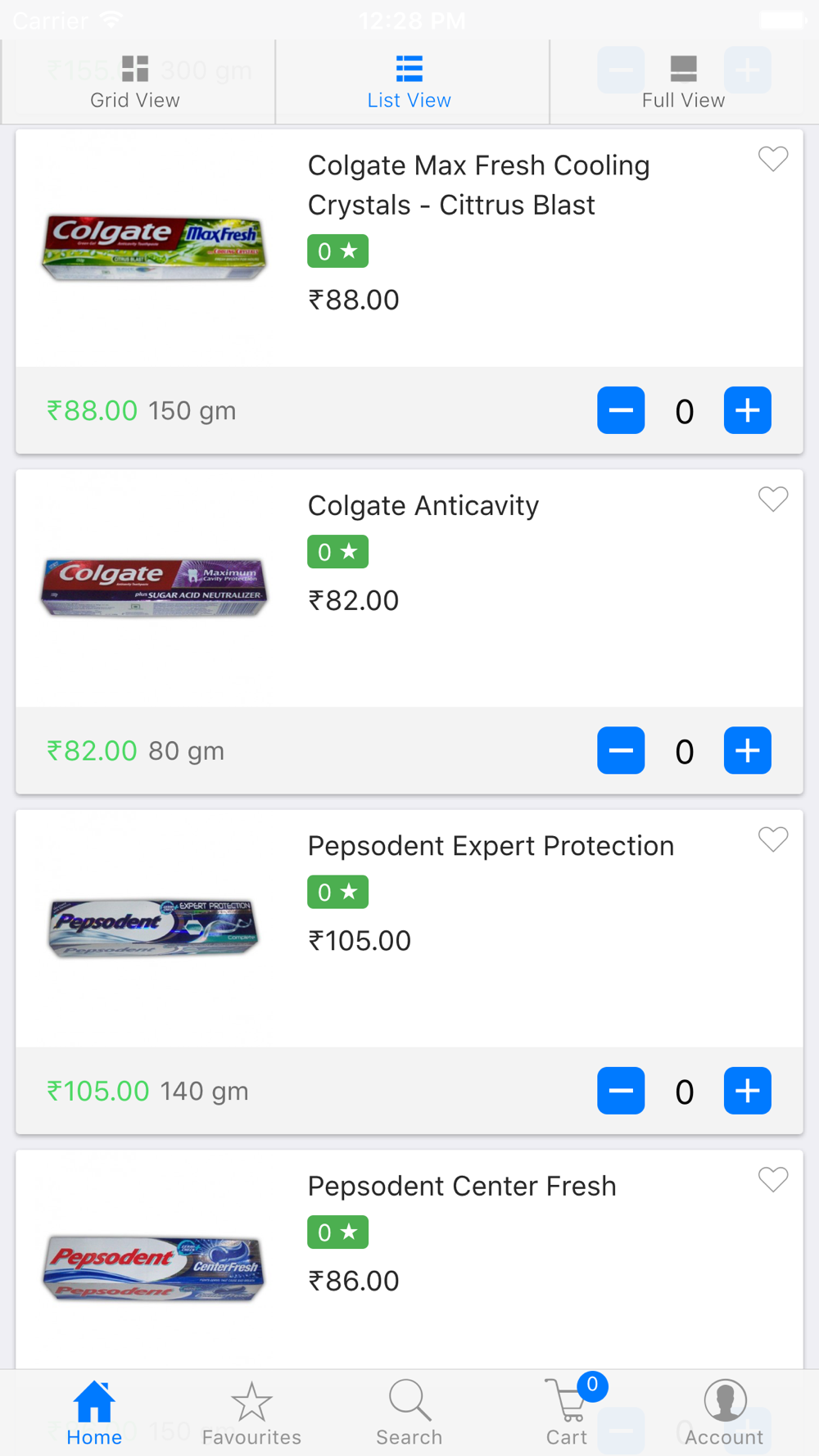819x1456 pixels.
Task: Open Pepsodent Center Fresh product card
Action: (409, 1259)
